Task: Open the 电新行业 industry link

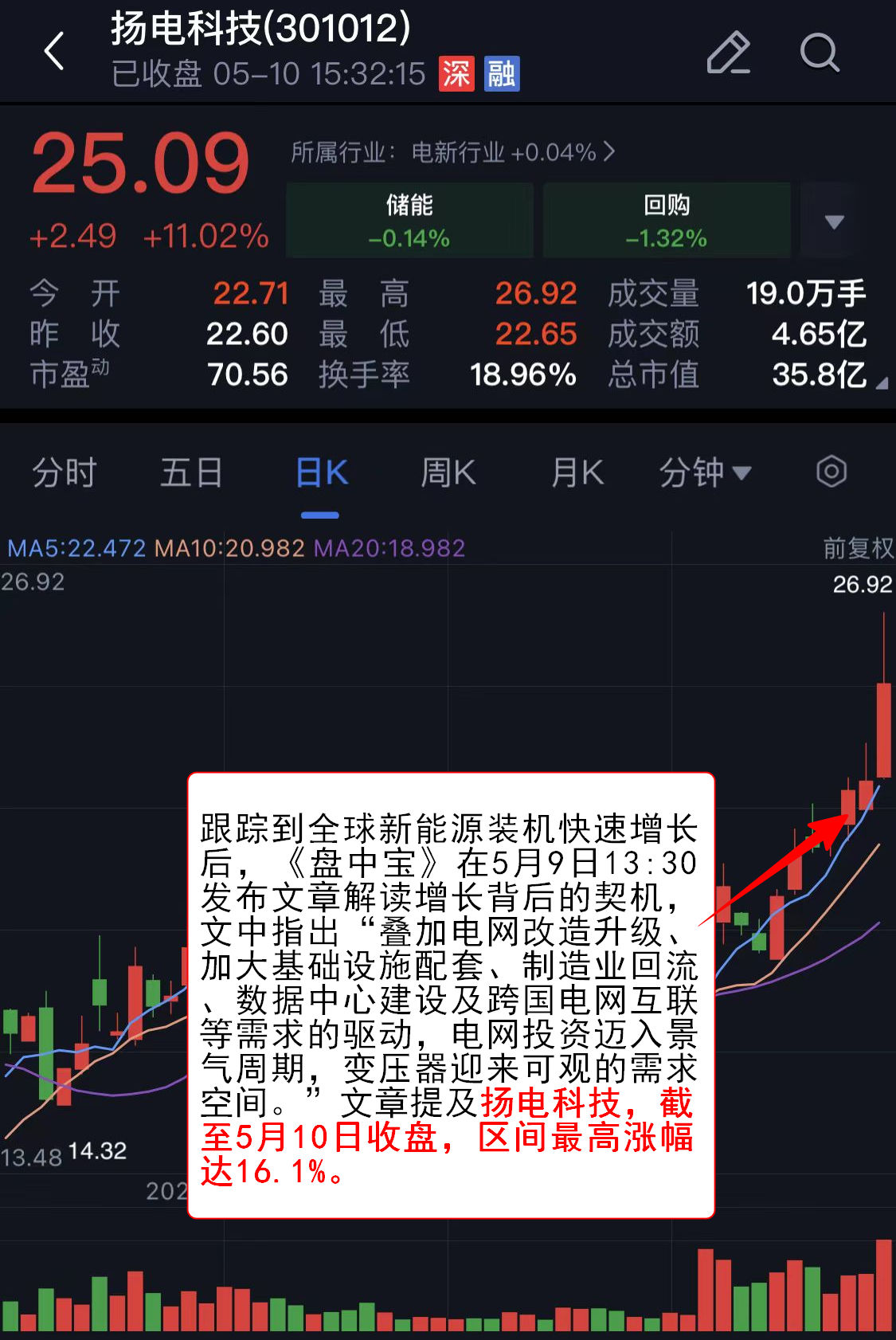Action: (452, 151)
